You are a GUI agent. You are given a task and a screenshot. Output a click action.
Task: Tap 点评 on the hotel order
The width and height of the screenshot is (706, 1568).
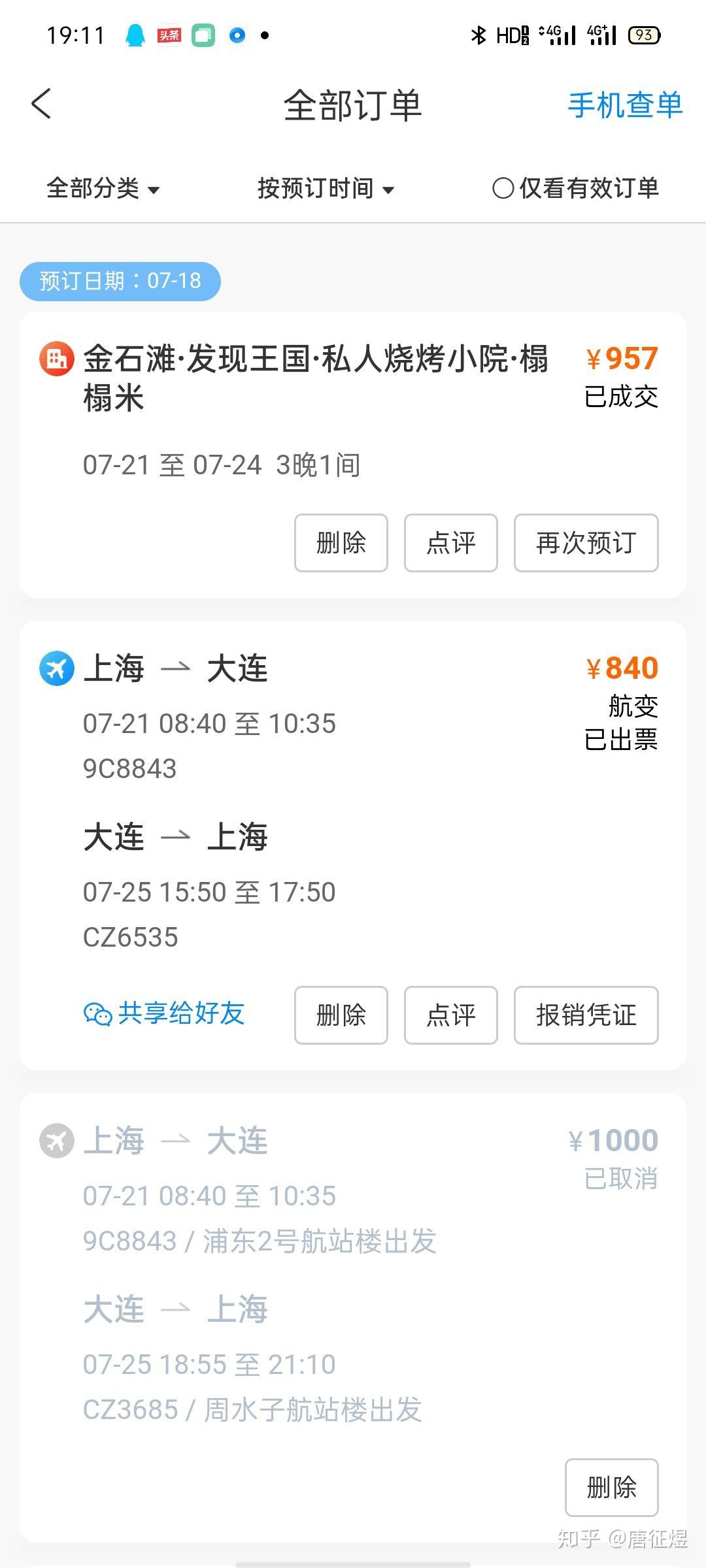451,543
